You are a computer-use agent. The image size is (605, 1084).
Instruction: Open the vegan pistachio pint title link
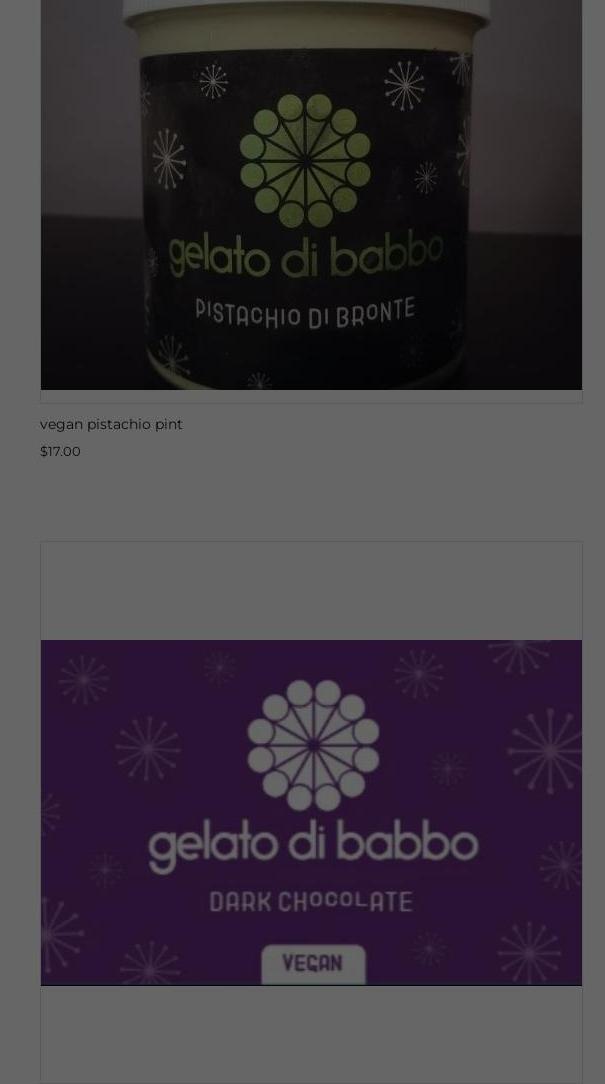(111, 424)
